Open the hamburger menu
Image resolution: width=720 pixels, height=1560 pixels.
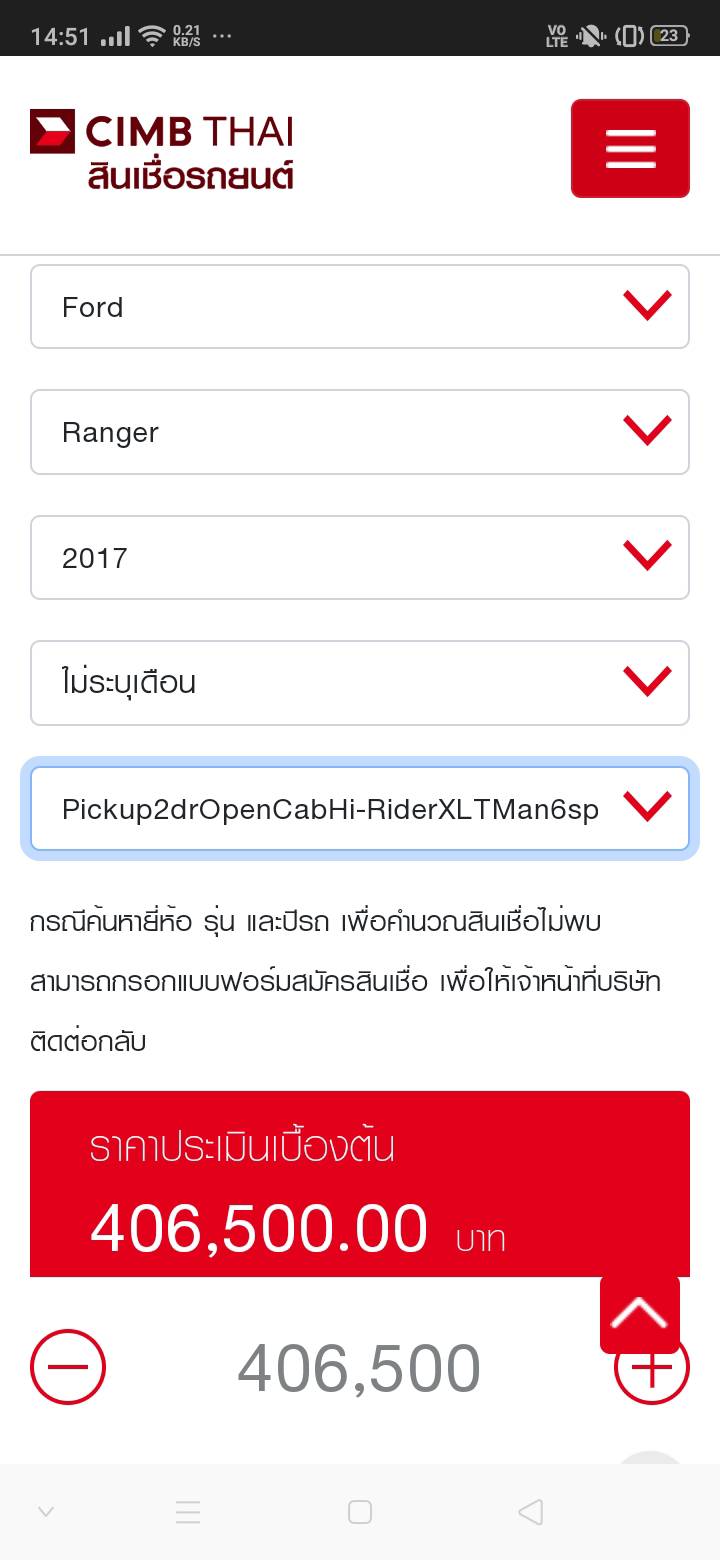pos(630,148)
